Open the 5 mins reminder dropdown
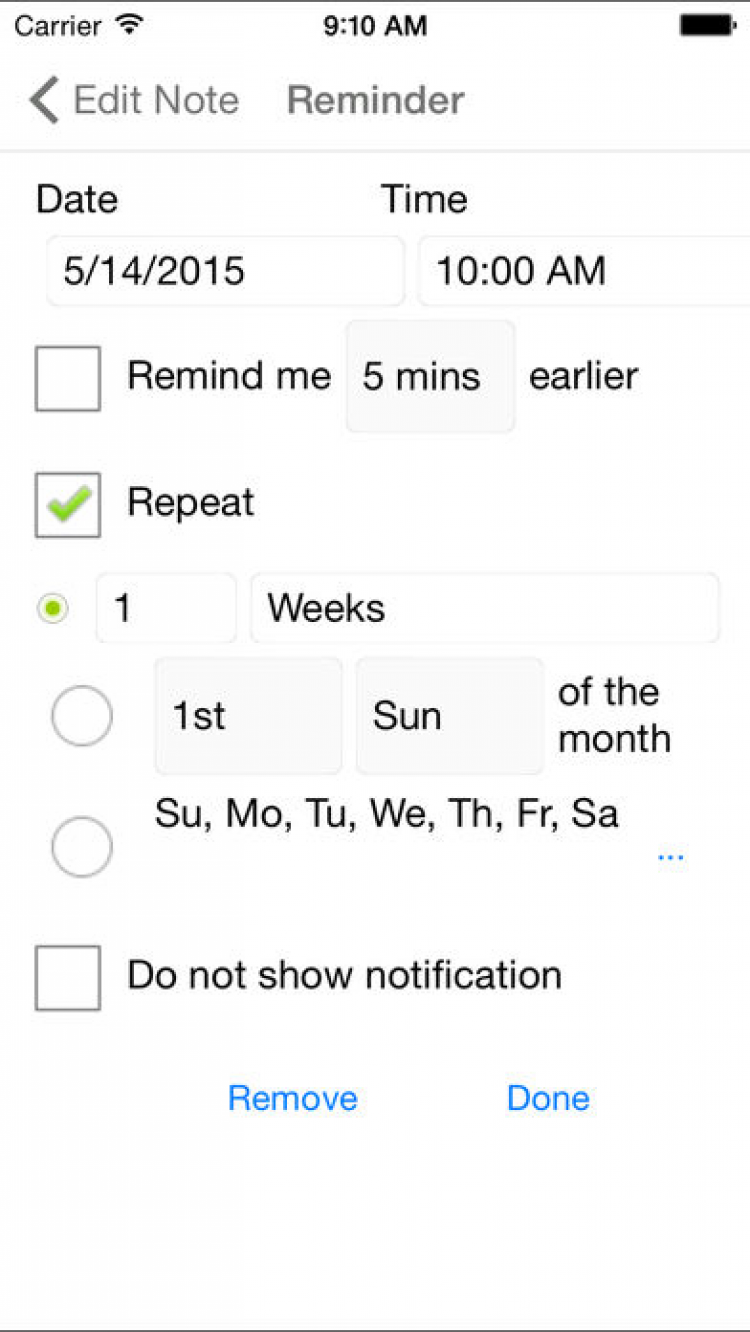The height and width of the screenshot is (1332, 750). (430, 377)
